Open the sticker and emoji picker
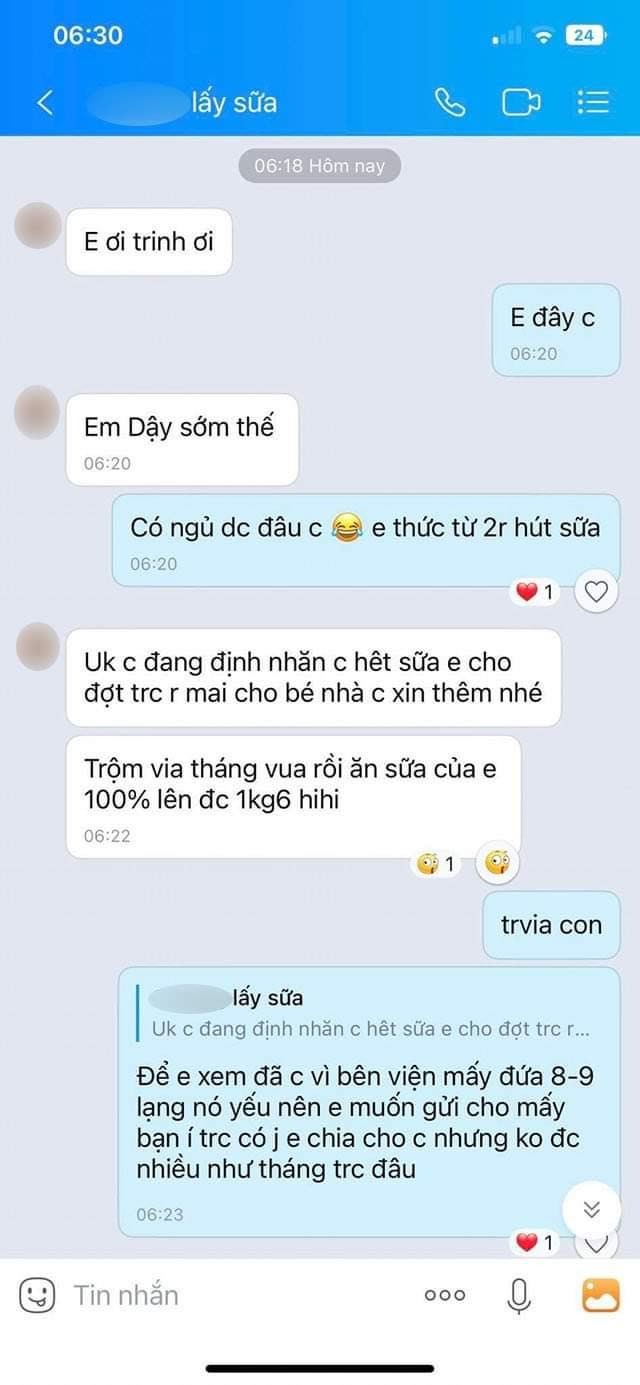 (x=37, y=1295)
